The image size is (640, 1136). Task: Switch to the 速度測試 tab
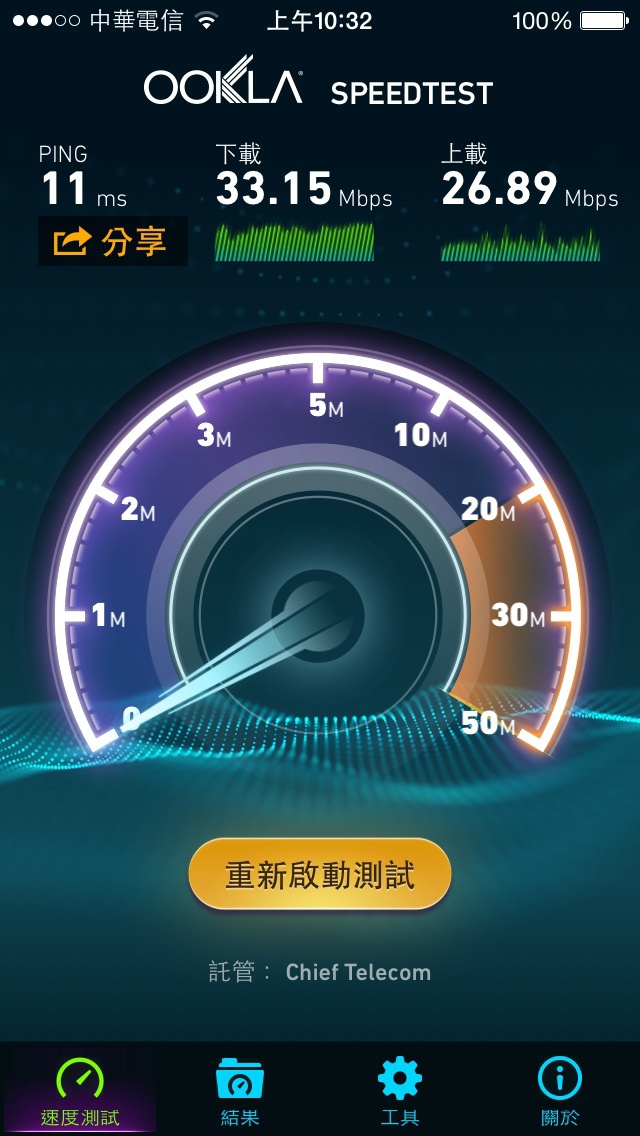coord(80,1090)
